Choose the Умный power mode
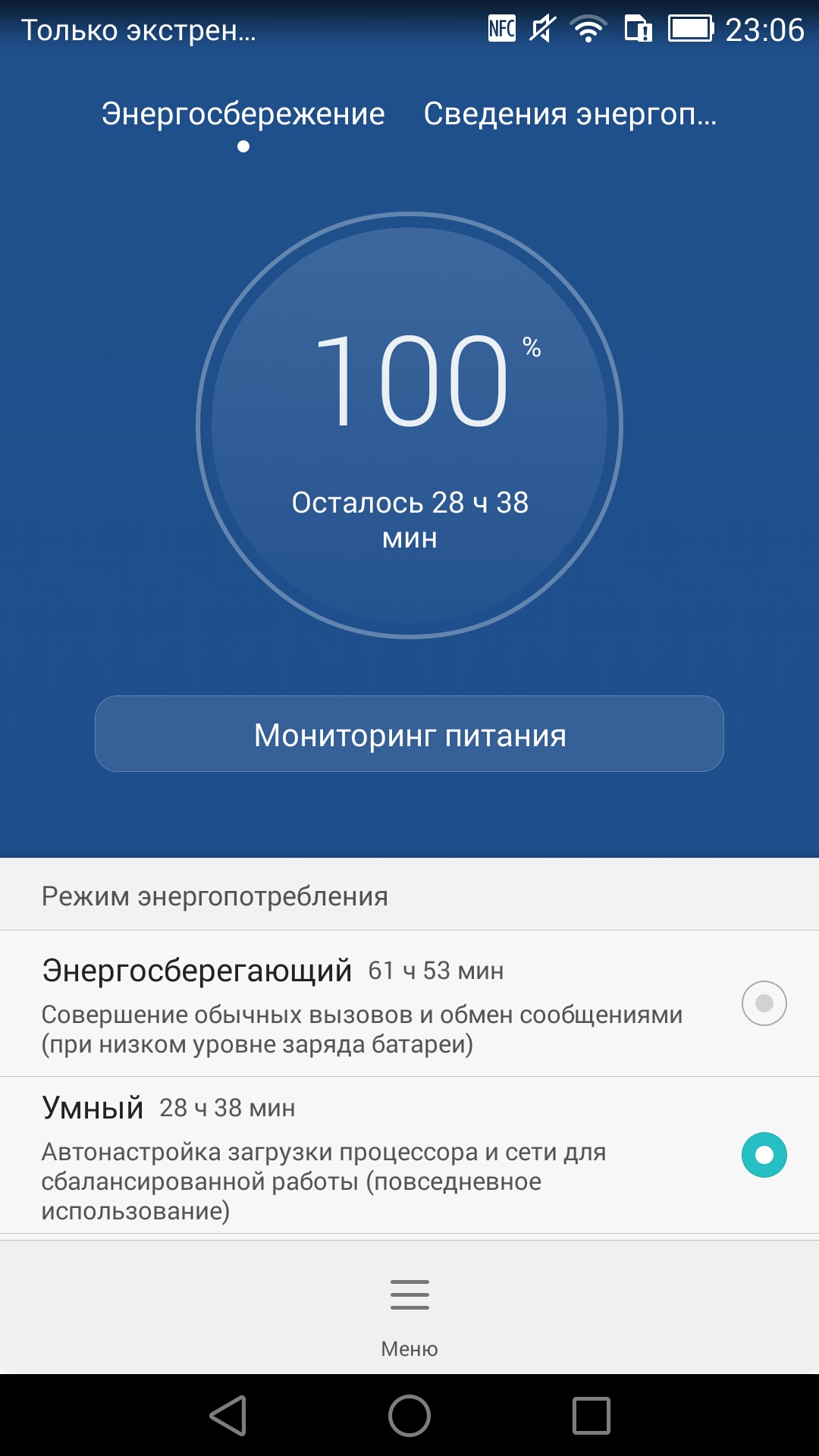 [409, 1156]
